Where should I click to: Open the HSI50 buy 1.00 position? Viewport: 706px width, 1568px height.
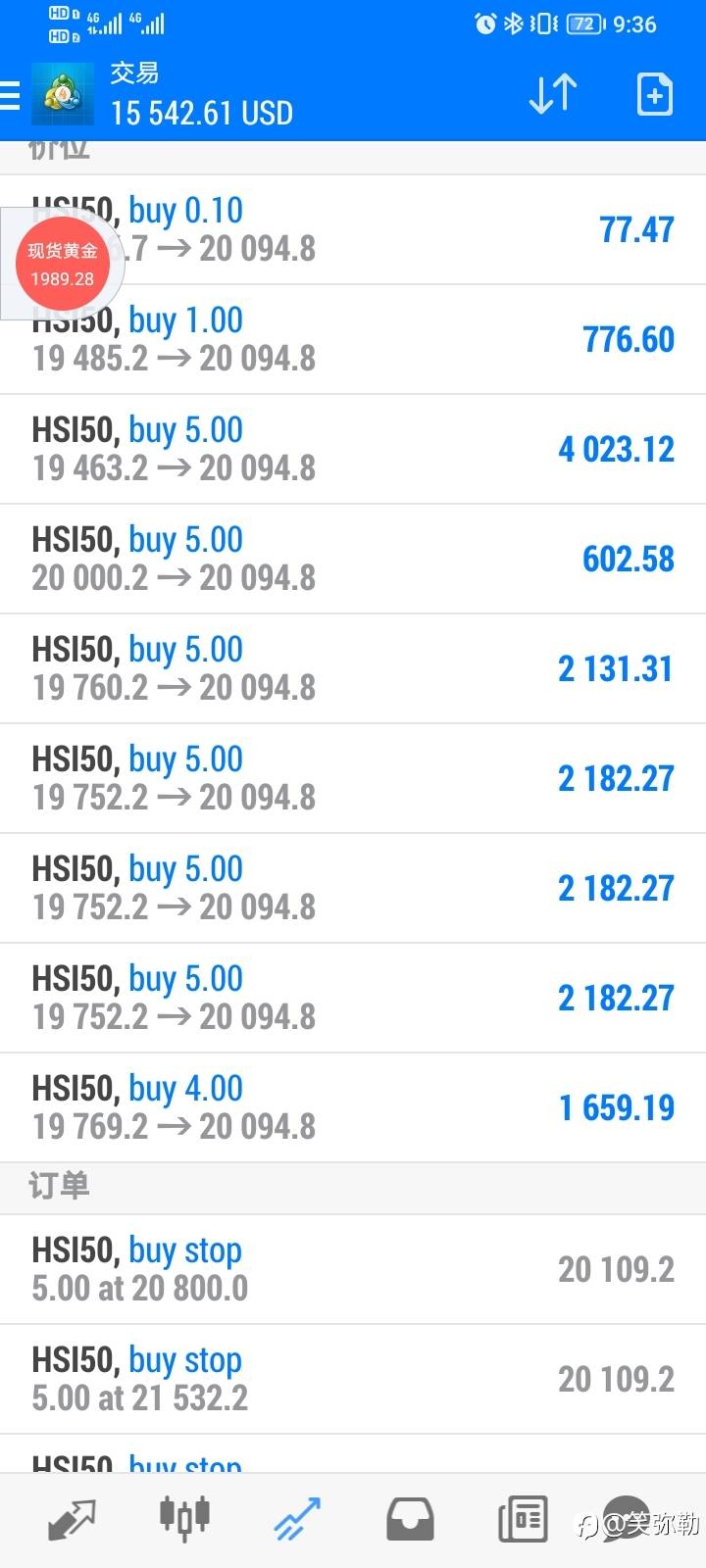pyautogui.click(x=353, y=340)
